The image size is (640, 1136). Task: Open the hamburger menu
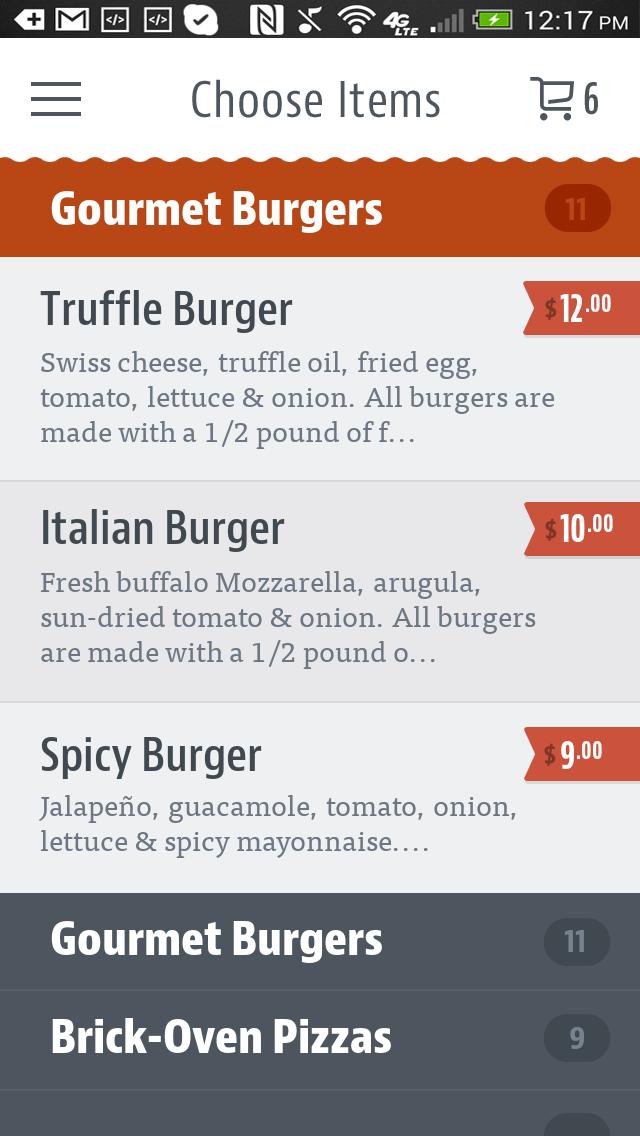56,99
